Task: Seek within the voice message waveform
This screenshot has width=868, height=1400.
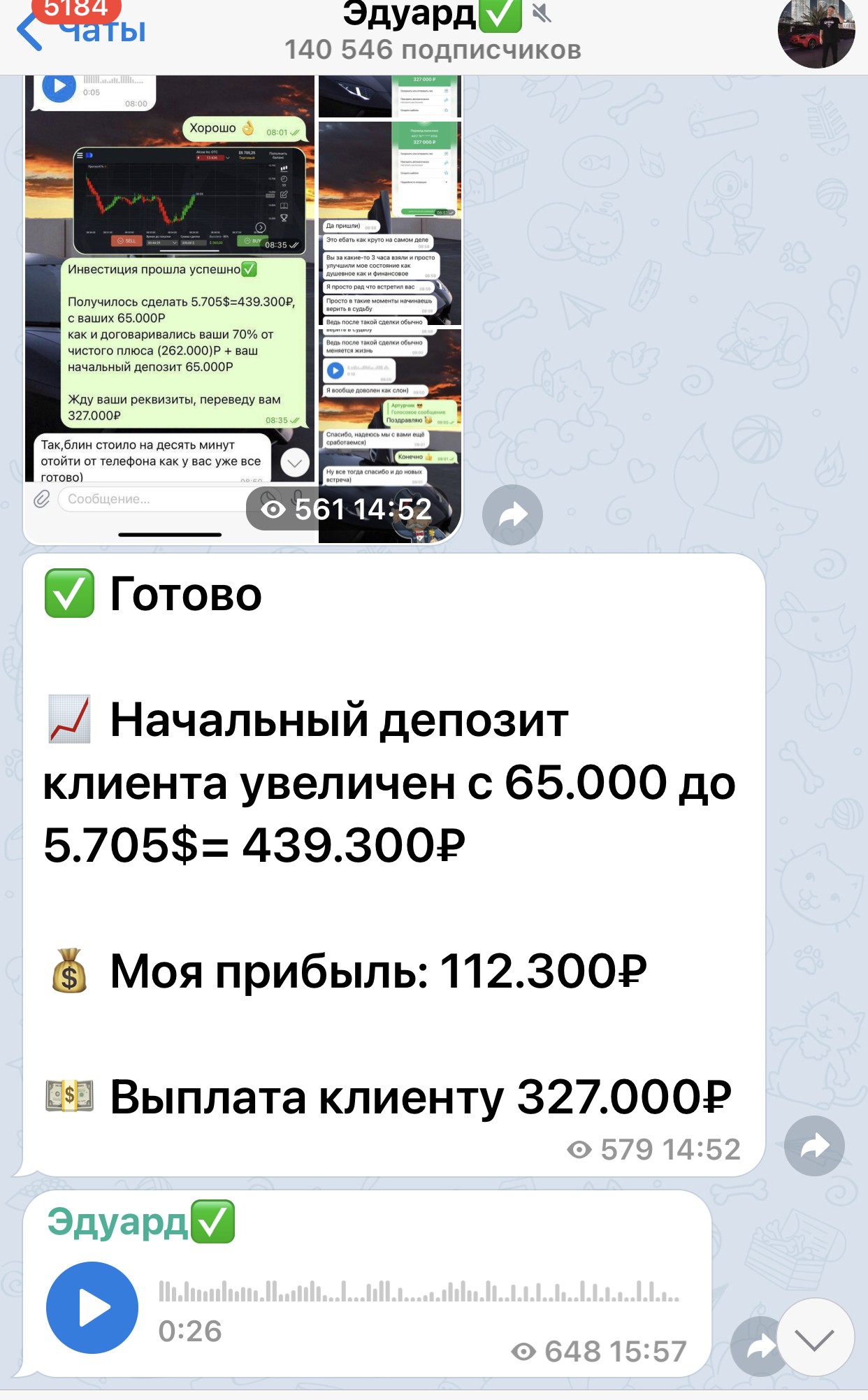Action: tap(419, 1291)
